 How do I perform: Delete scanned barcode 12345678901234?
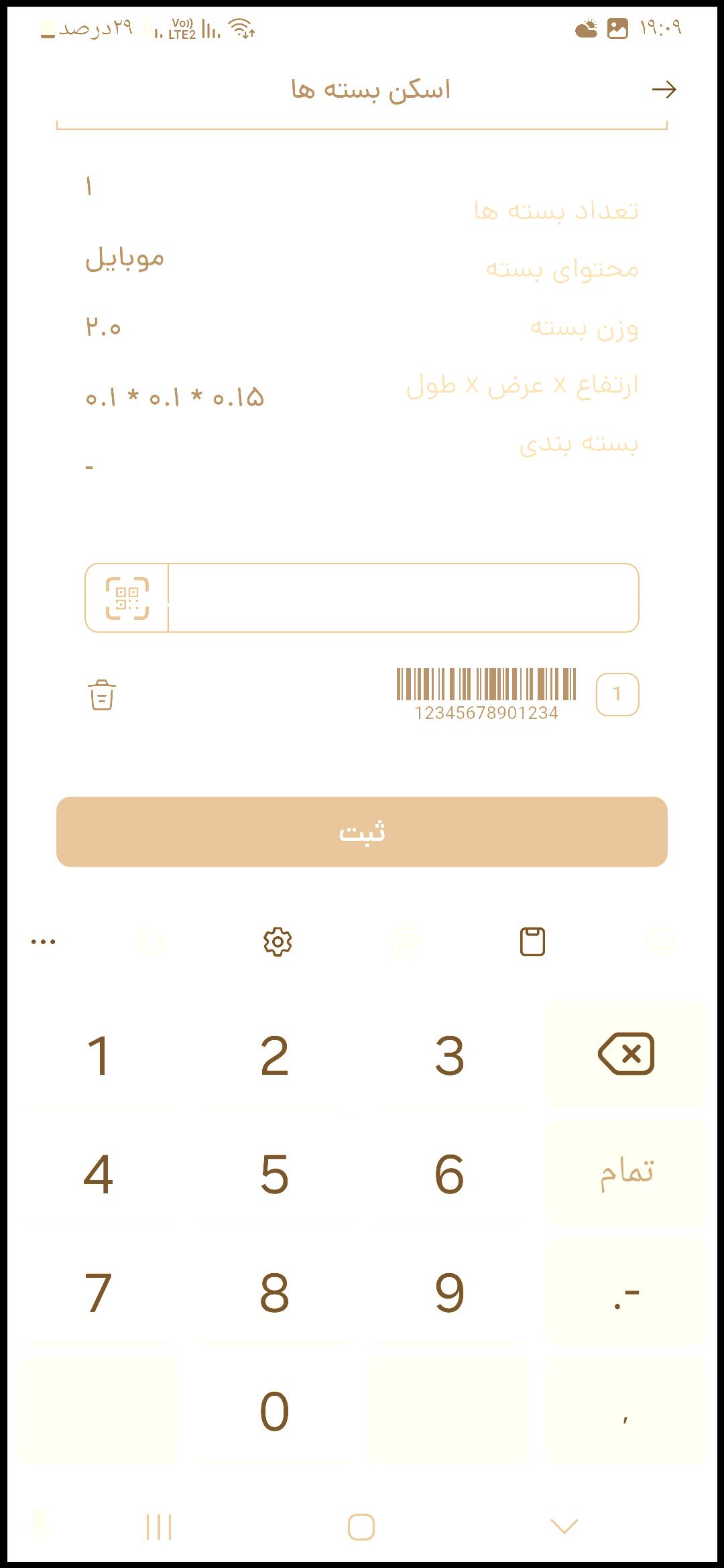(x=102, y=695)
